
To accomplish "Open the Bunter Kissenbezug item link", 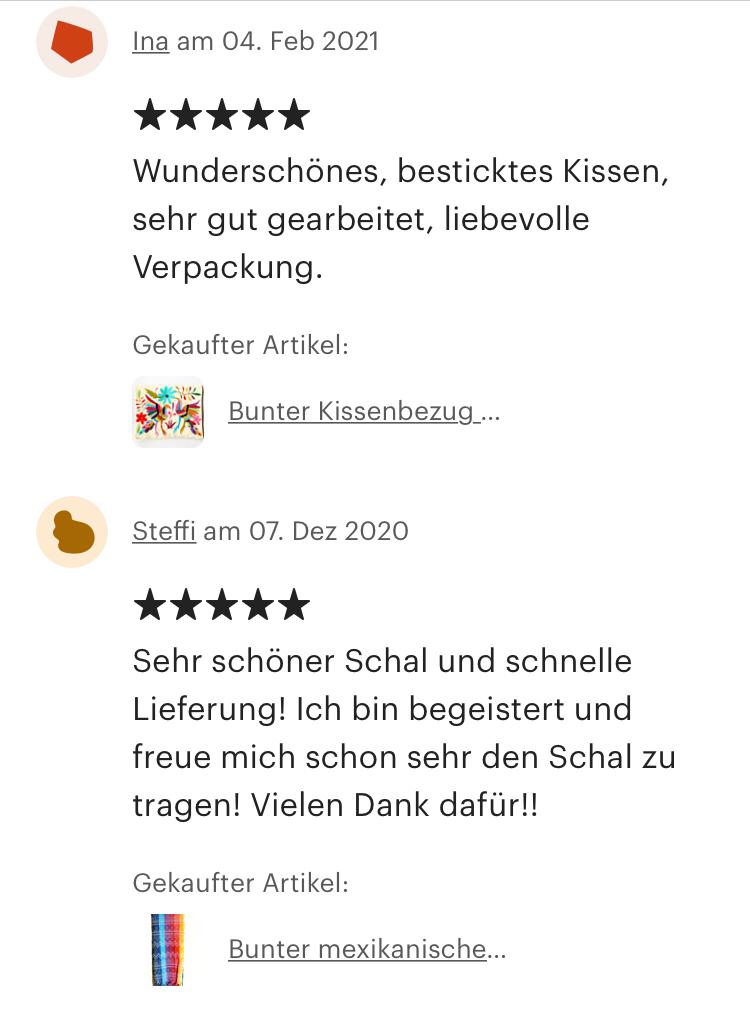I will pyautogui.click(x=364, y=411).
